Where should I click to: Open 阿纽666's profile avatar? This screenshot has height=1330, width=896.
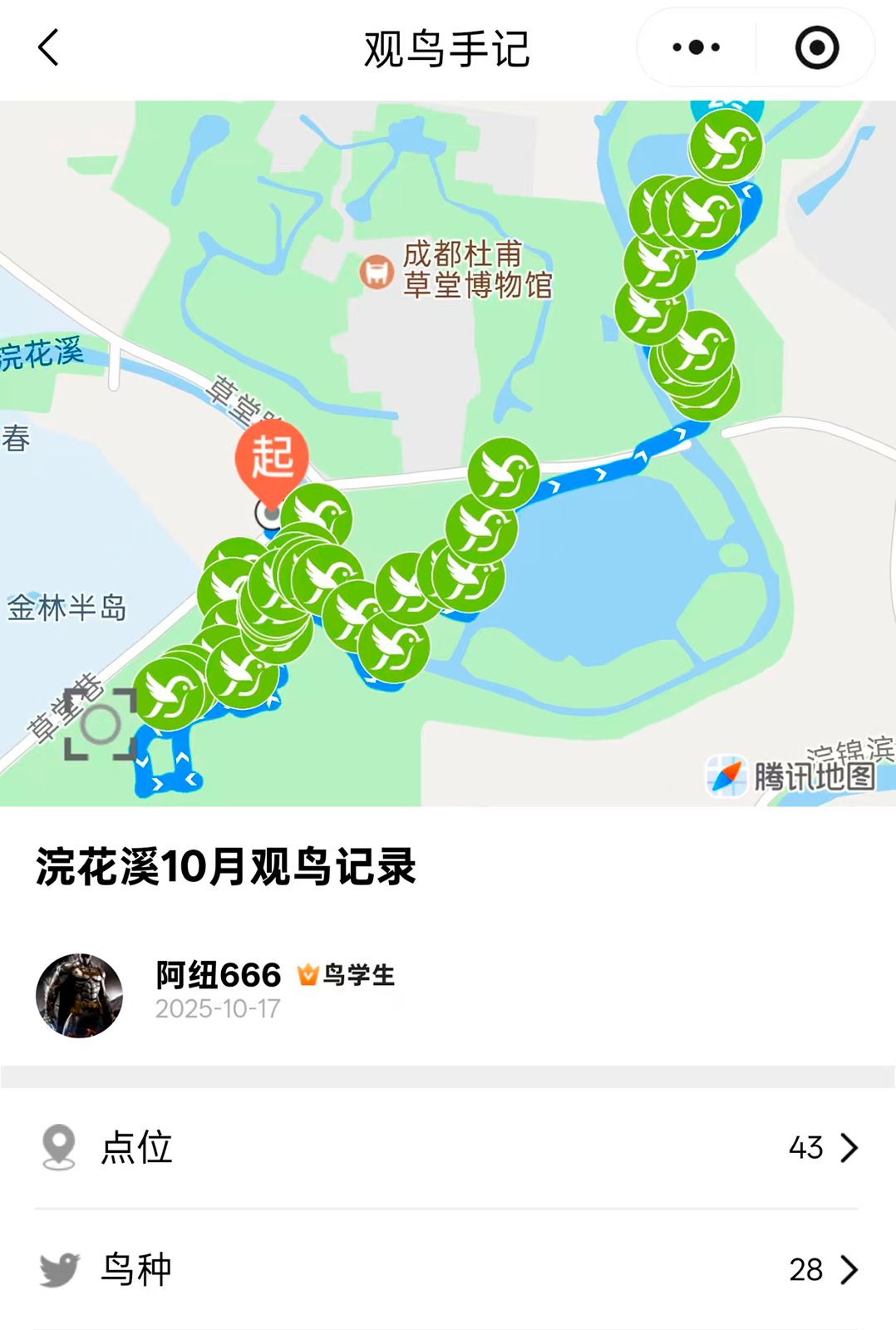[80, 995]
